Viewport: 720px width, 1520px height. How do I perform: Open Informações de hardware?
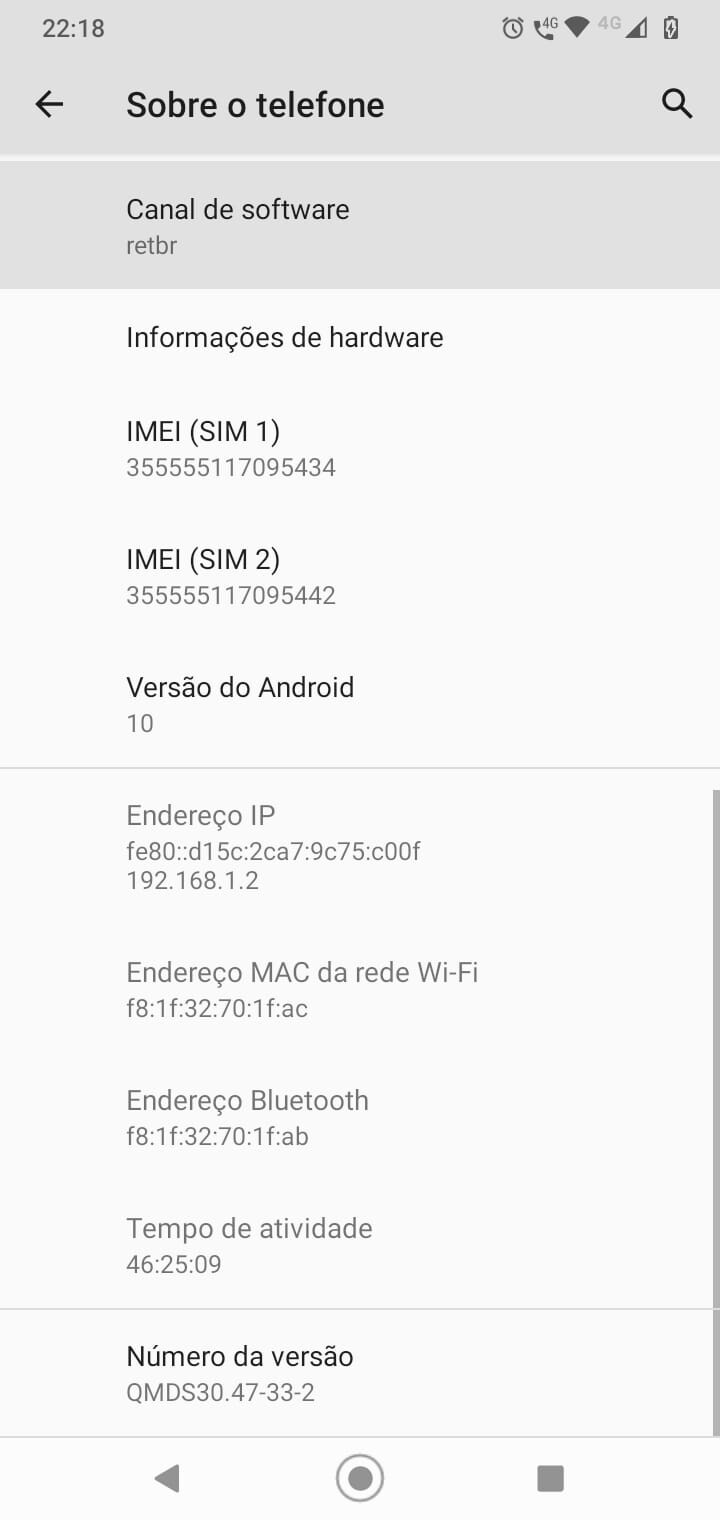[x=360, y=337]
